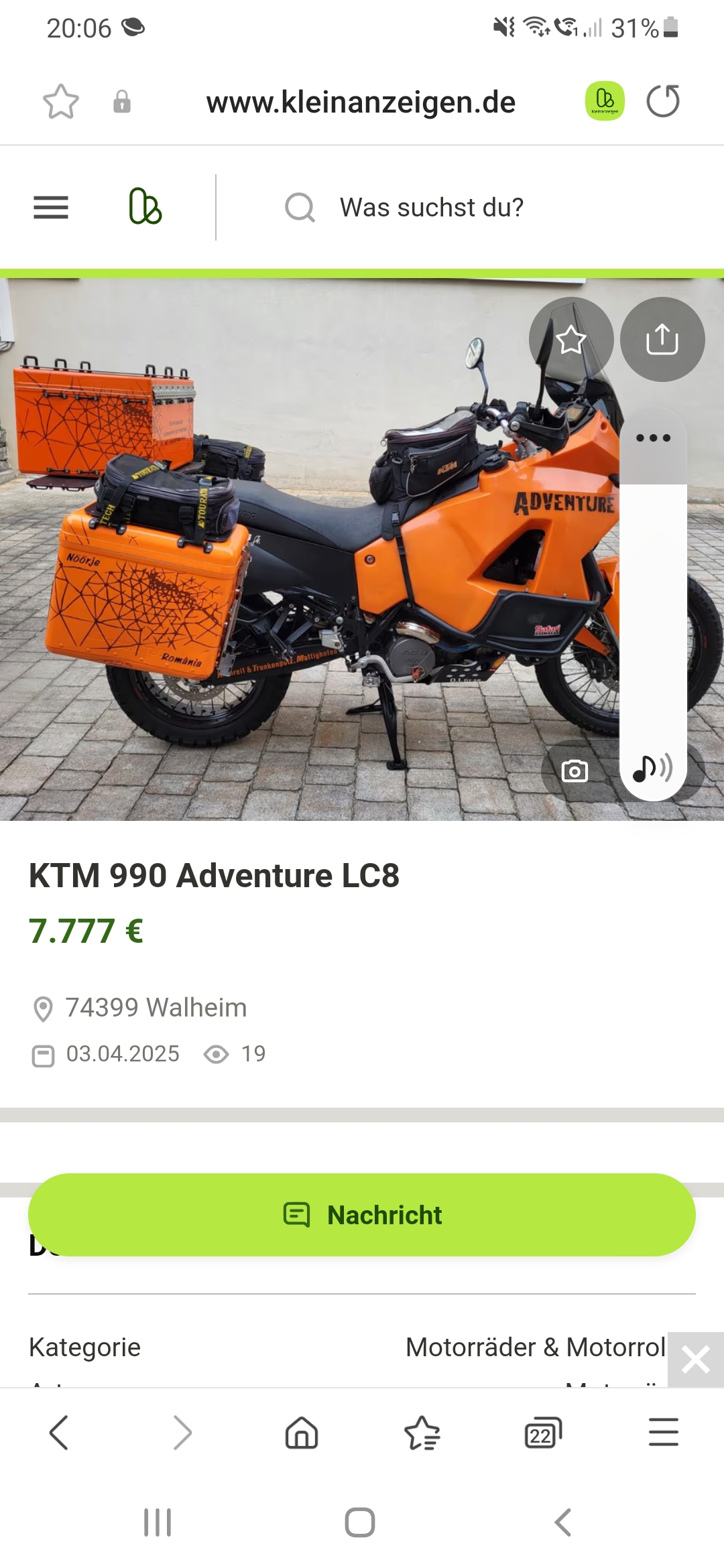This screenshot has height=1568, width=724.
Task: Send a message via Nachricht button
Action: click(362, 1215)
